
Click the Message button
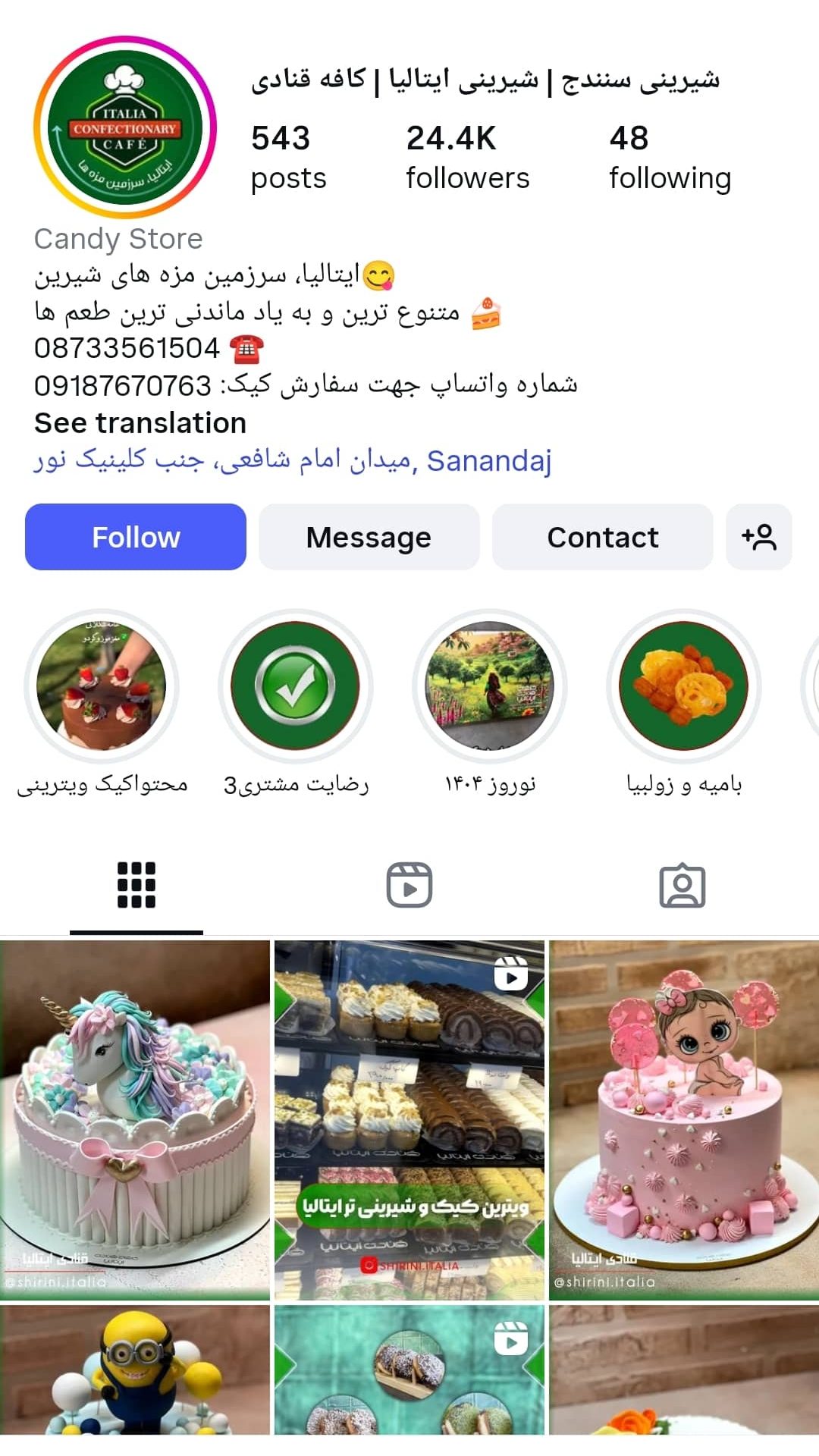pos(369,537)
